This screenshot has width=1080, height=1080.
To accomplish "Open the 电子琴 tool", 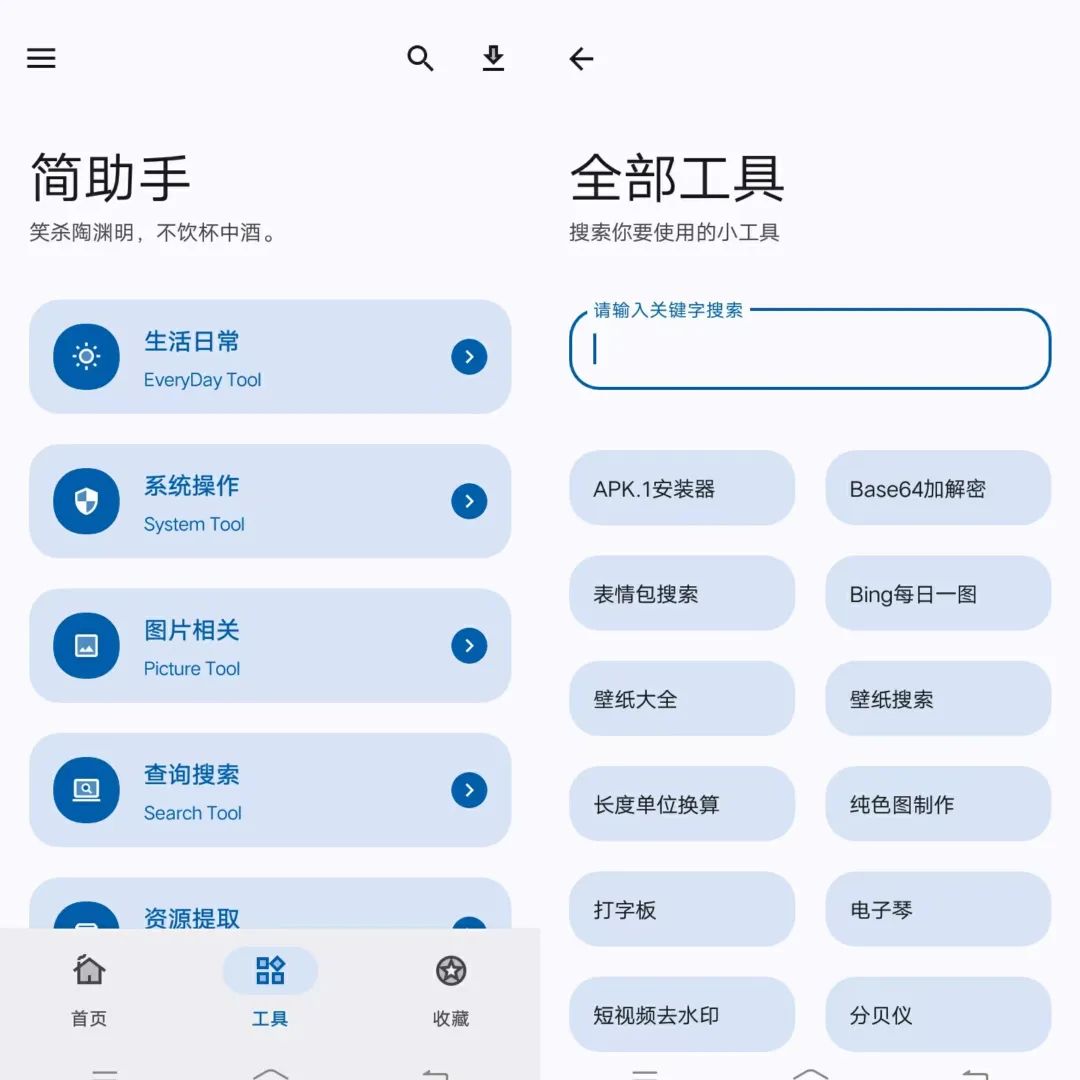I will pyautogui.click(x=937, y=910).
